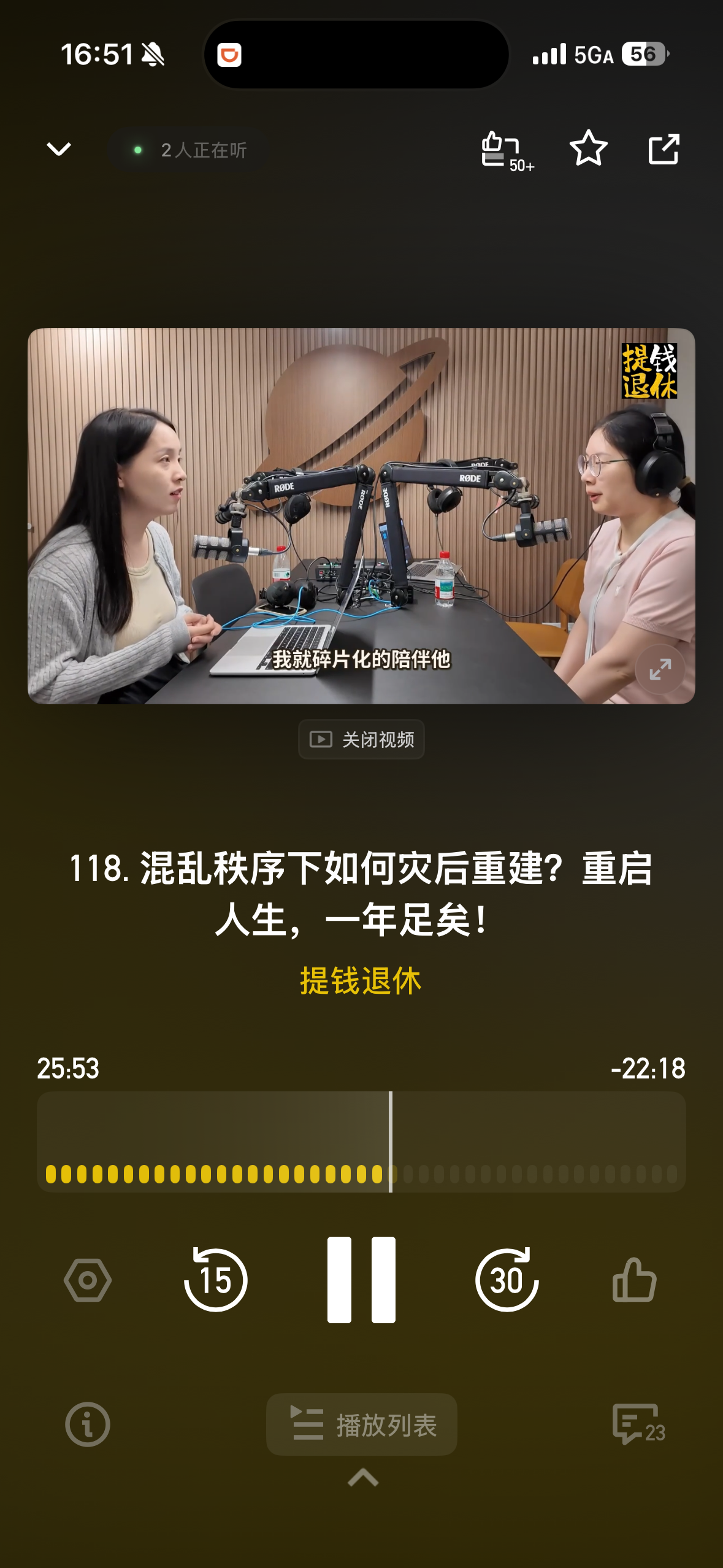723x1568 pixels.
Task: Open the 2人正在听 listeners badge
Action: coord(189,150)
